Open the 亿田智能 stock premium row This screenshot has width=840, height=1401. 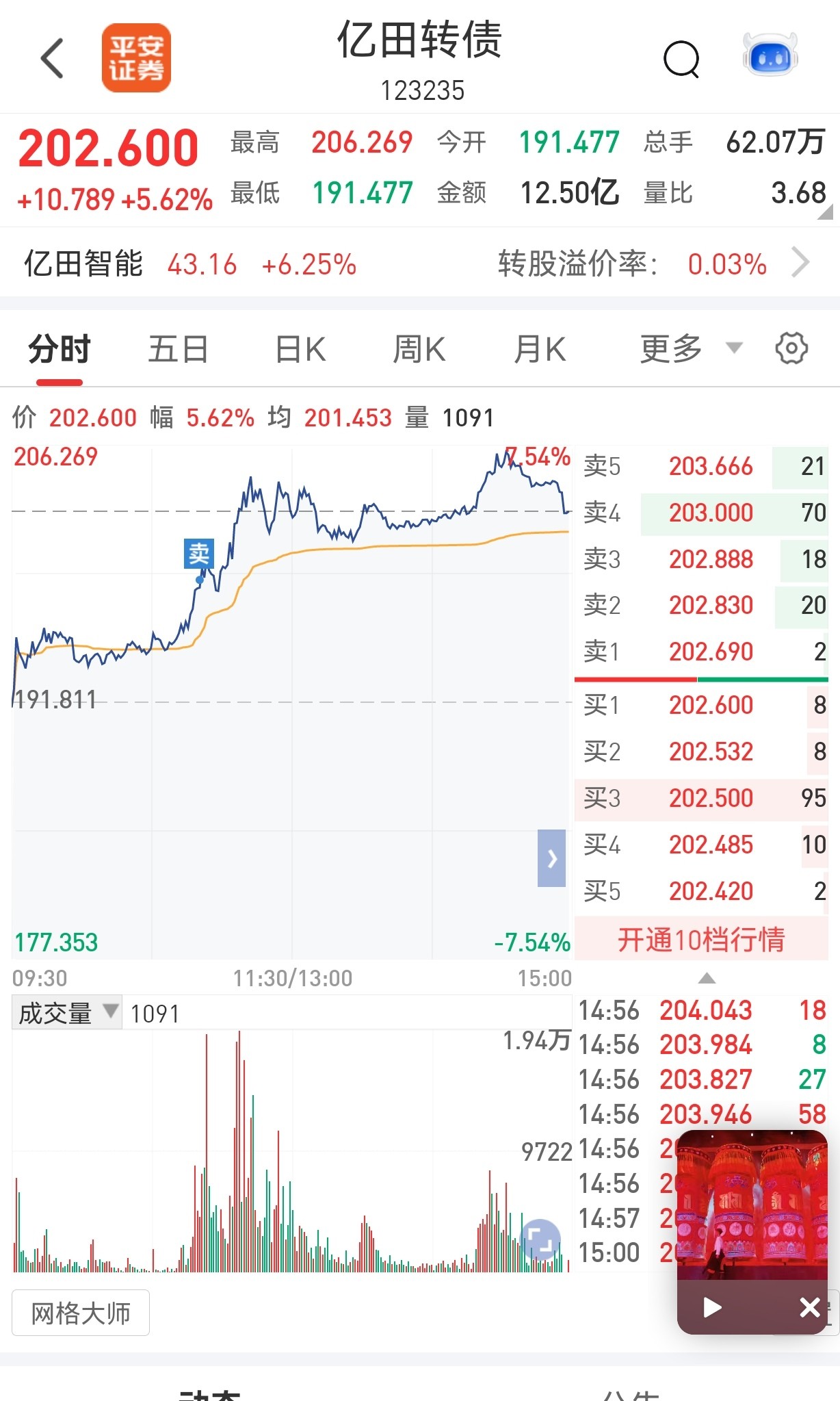tap(420, 264)
